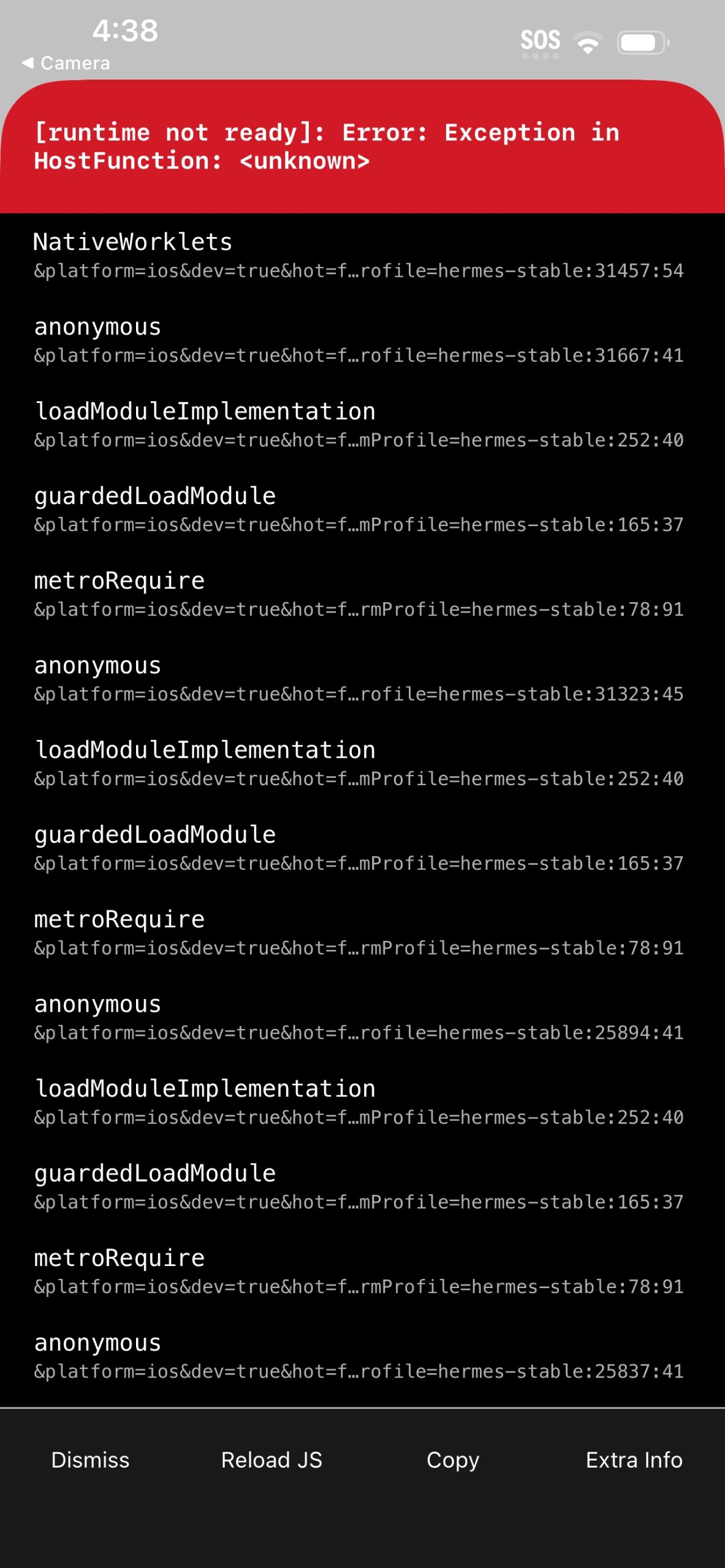Select the NativeWorklets stack frame
Screen dimensions: 725x1568
(362, 255)
